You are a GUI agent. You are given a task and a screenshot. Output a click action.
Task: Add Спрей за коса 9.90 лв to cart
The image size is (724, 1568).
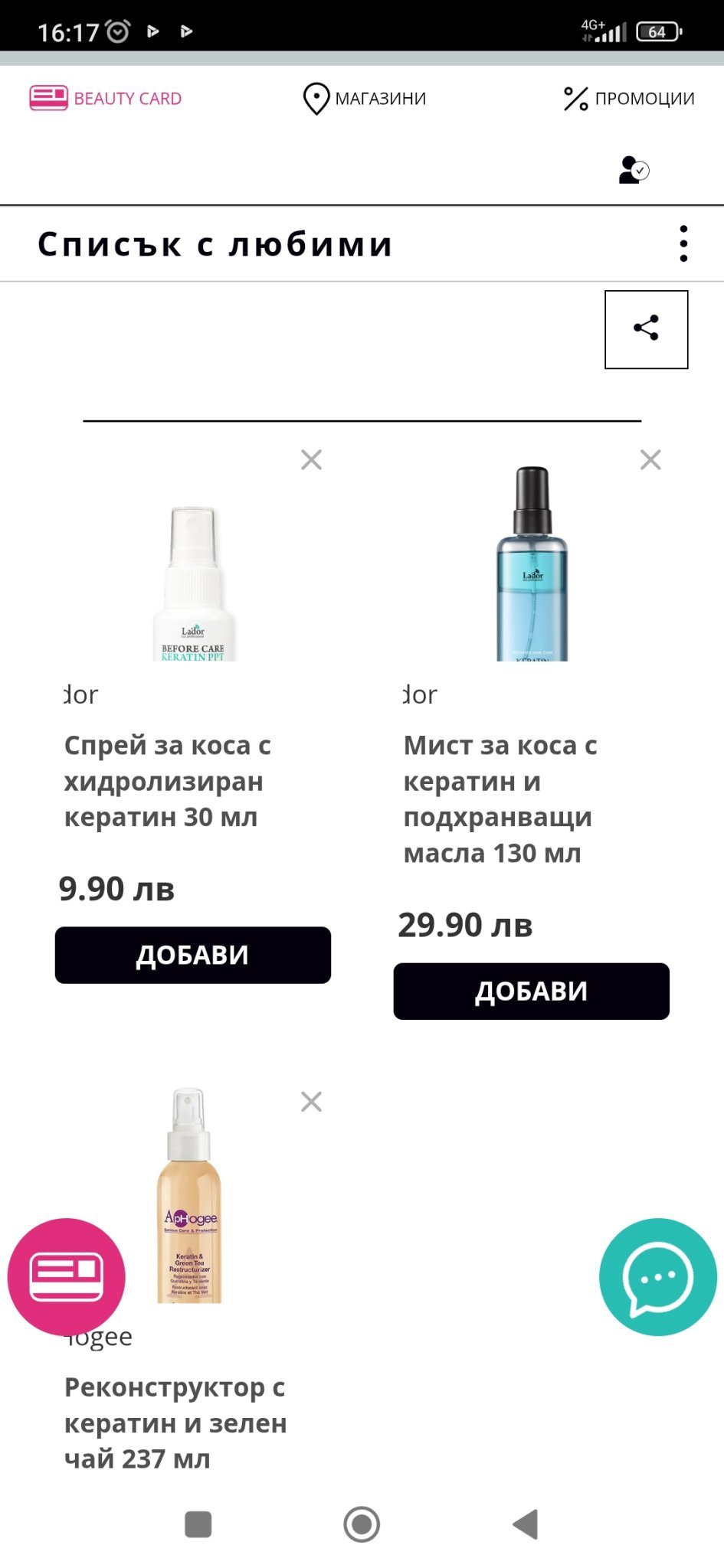tap(193, 955)
